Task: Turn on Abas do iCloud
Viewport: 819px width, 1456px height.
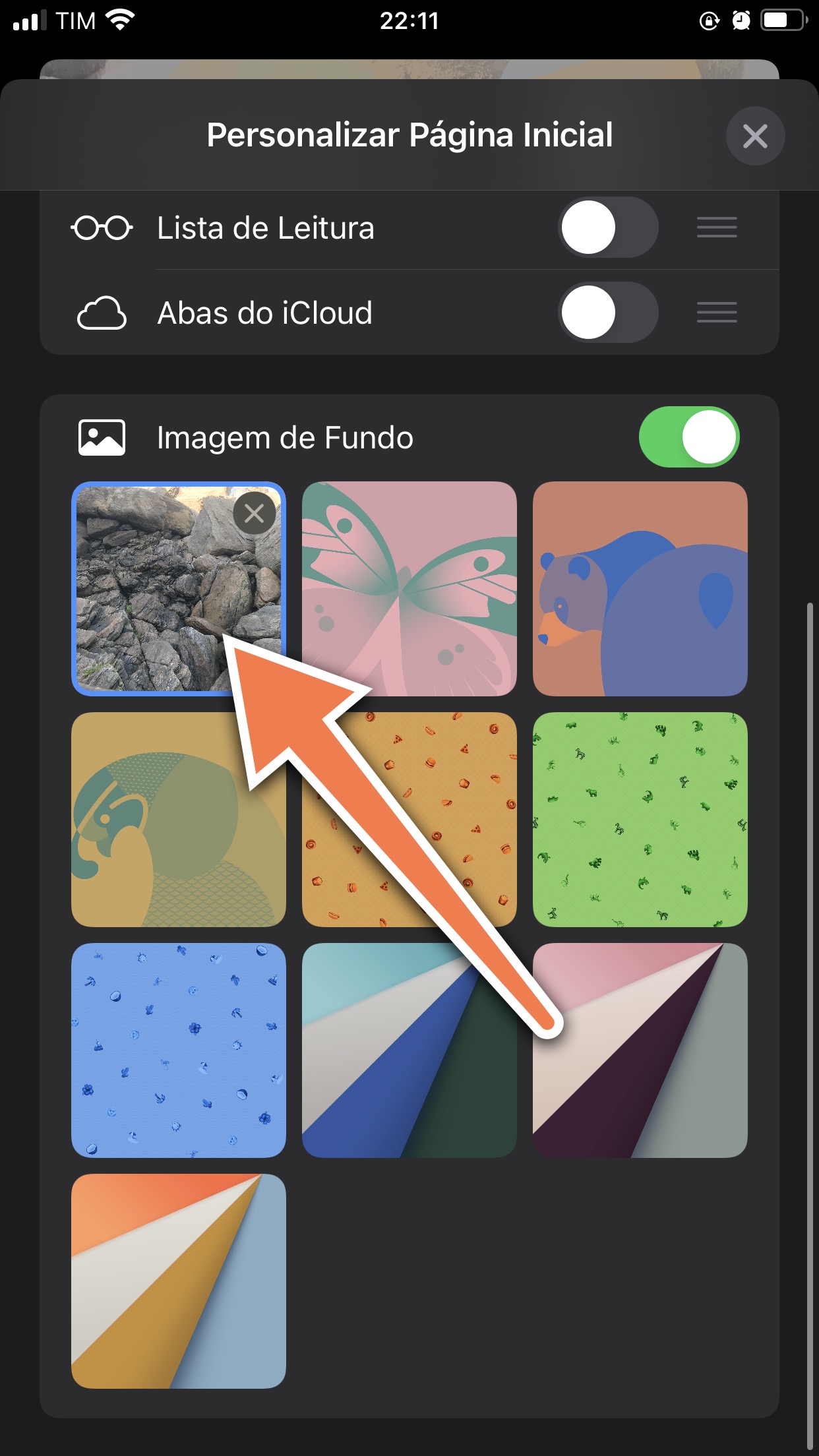Action: click(608, 313)
